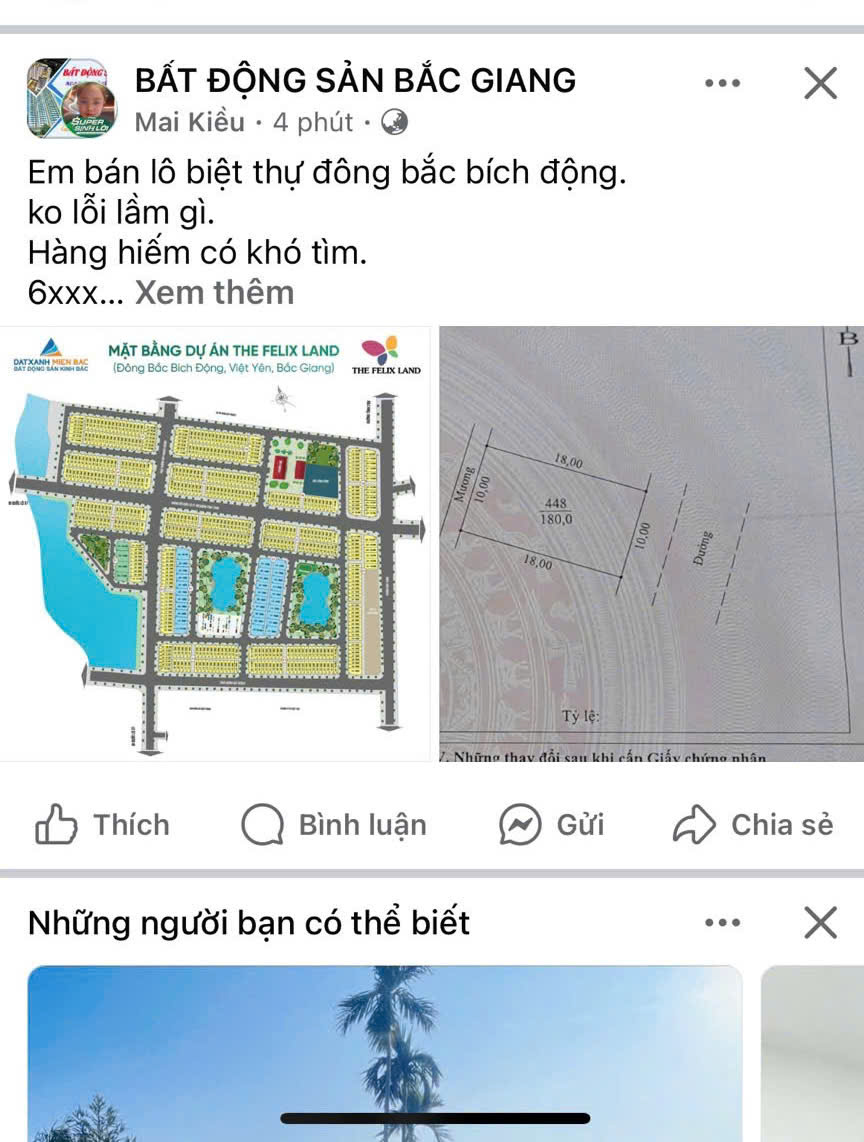
Task: Send the post via Gửi
Action: coord(551,825)
